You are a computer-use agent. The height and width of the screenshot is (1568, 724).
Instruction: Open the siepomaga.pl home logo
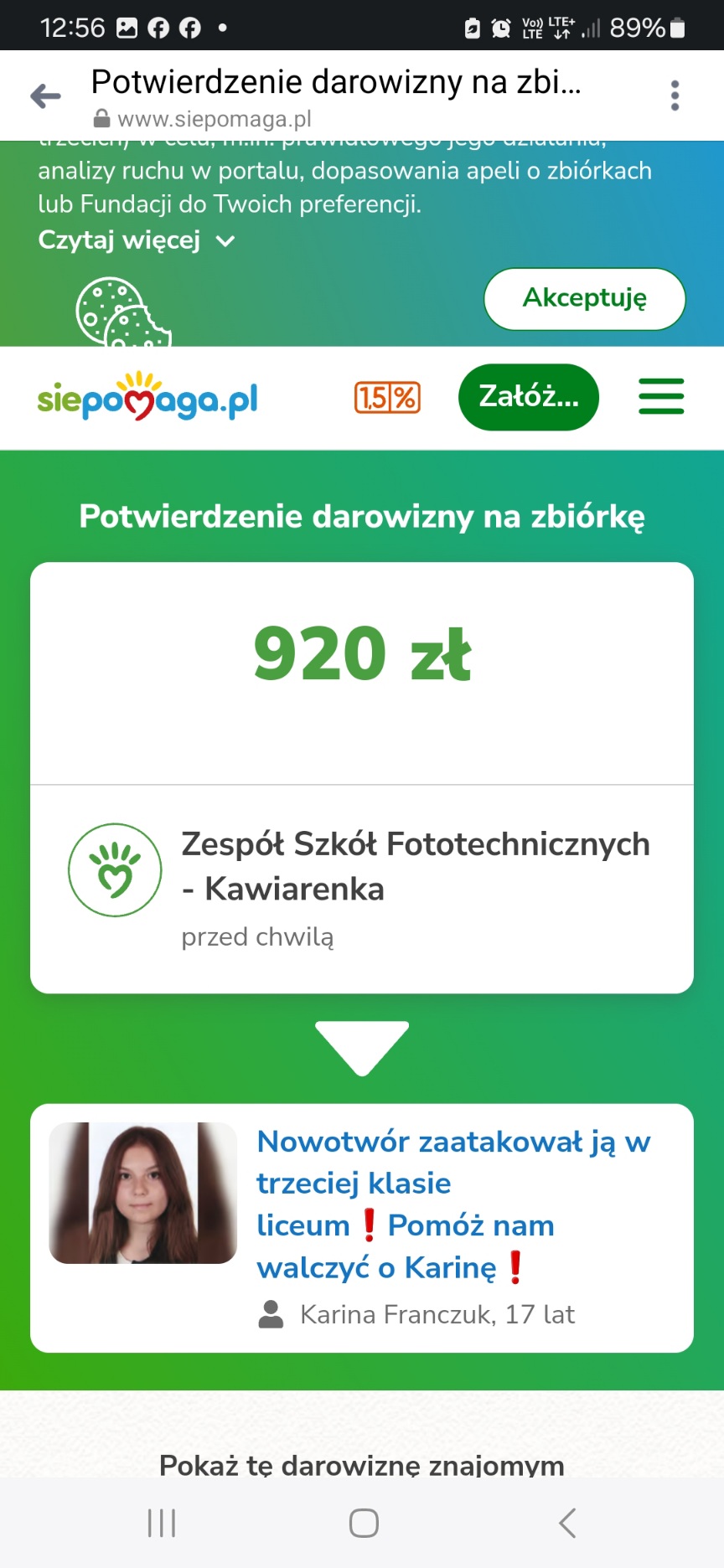147,398
